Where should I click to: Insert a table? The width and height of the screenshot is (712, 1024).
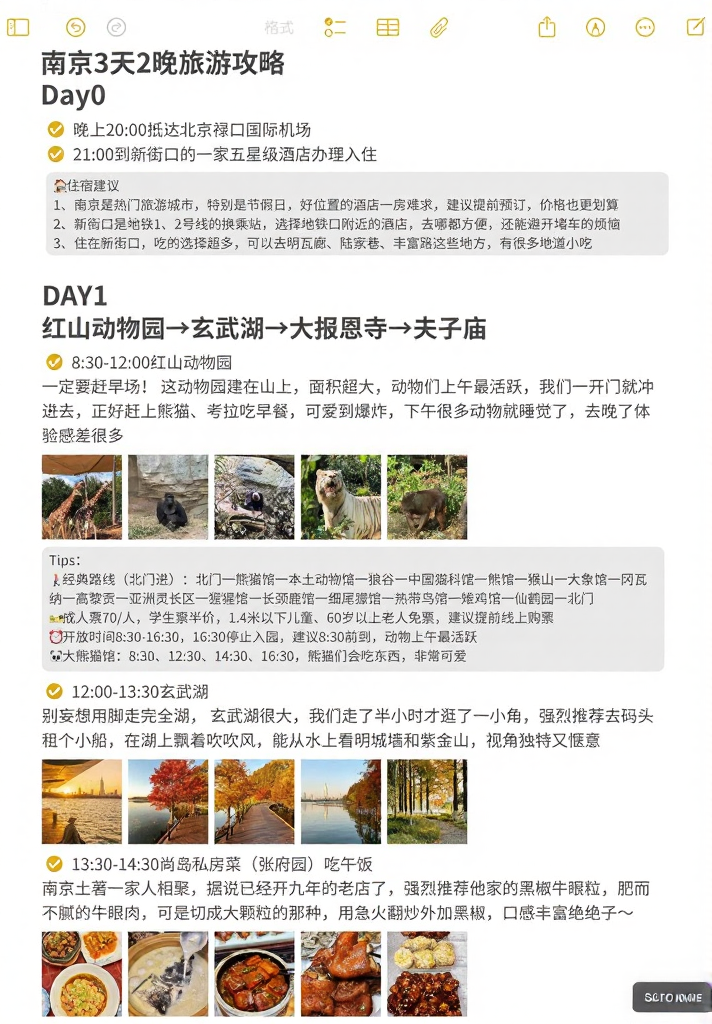coord(388,27)
